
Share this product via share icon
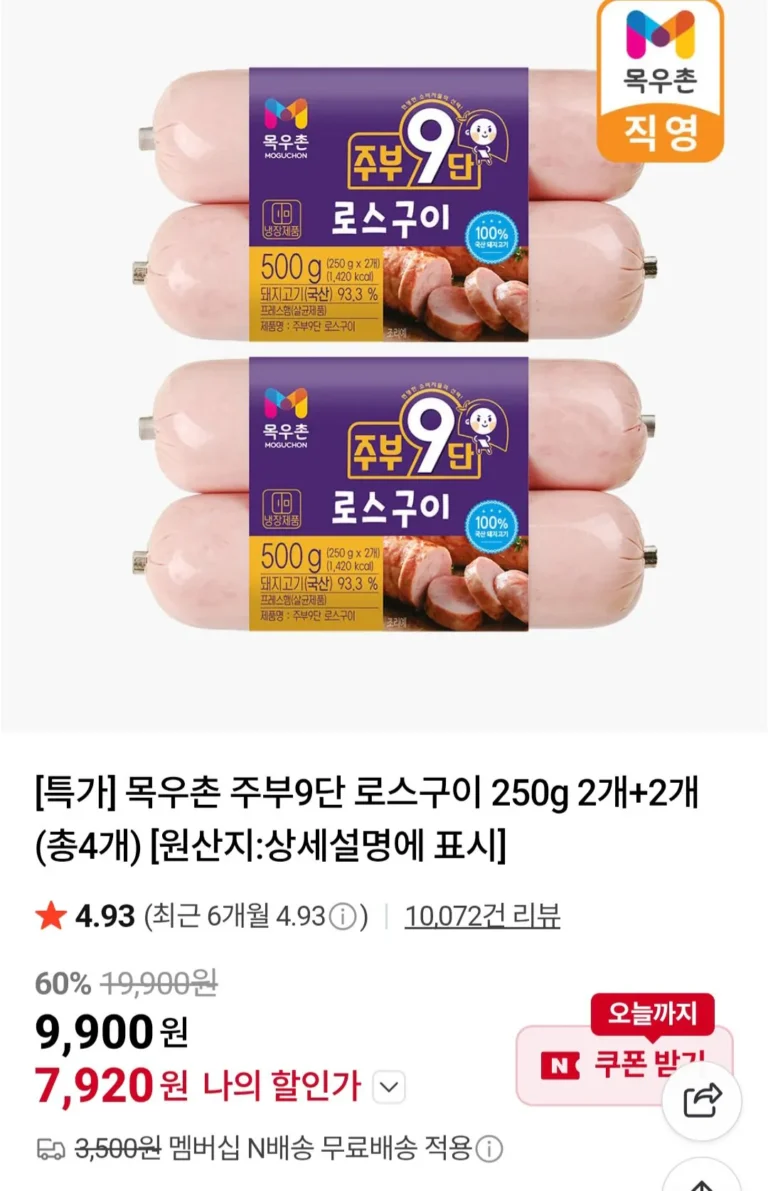tap(701, 1101)
